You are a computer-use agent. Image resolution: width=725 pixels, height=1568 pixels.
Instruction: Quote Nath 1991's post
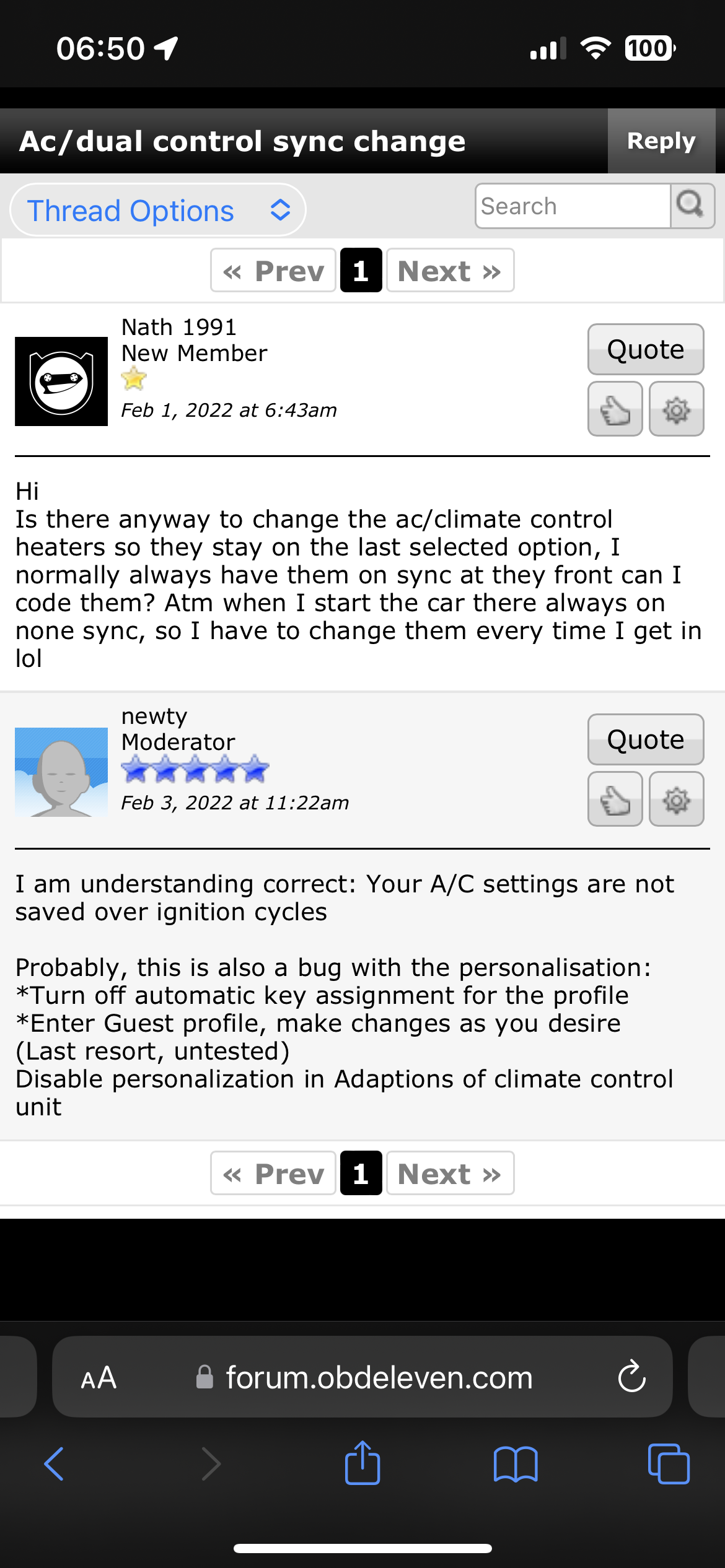coord(645,349)
